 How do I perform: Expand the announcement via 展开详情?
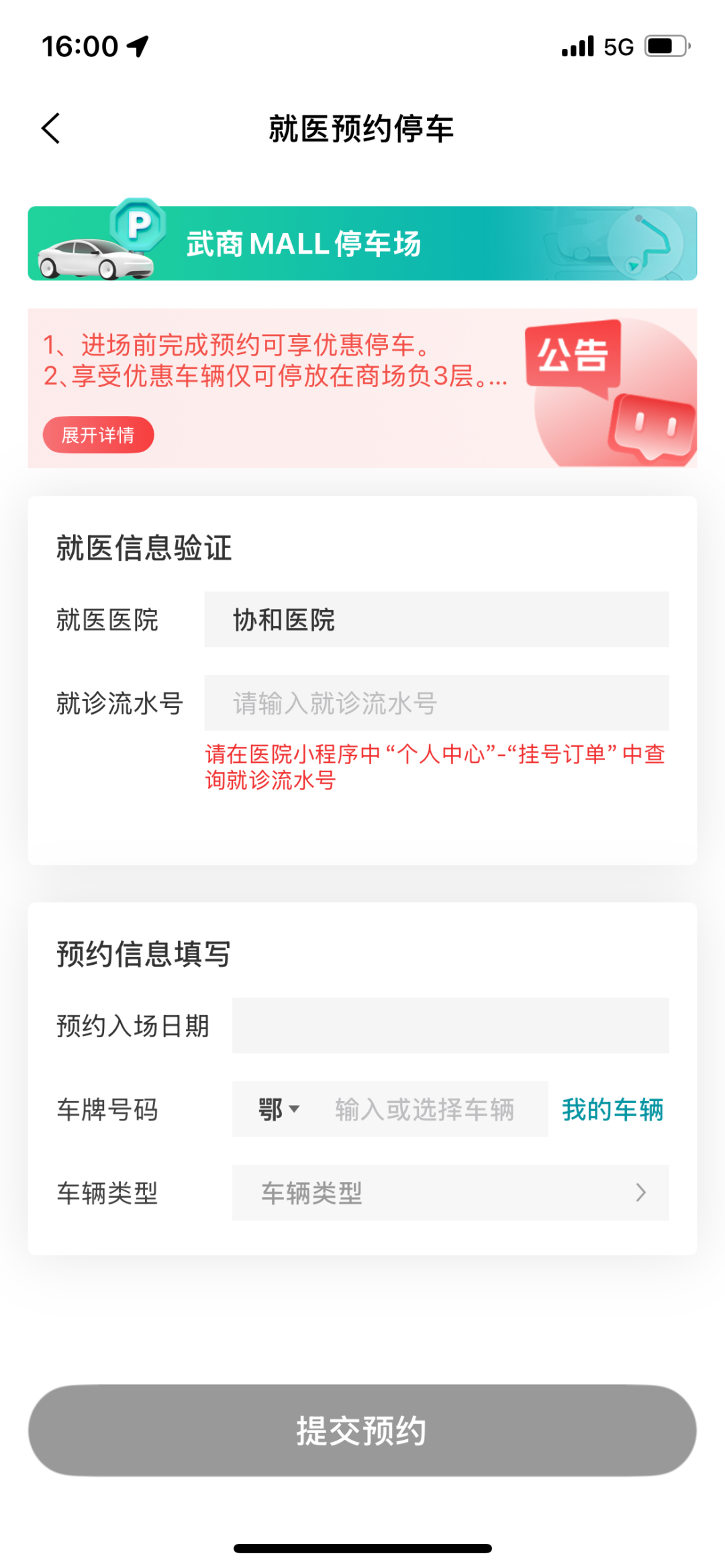coord(99,435)
